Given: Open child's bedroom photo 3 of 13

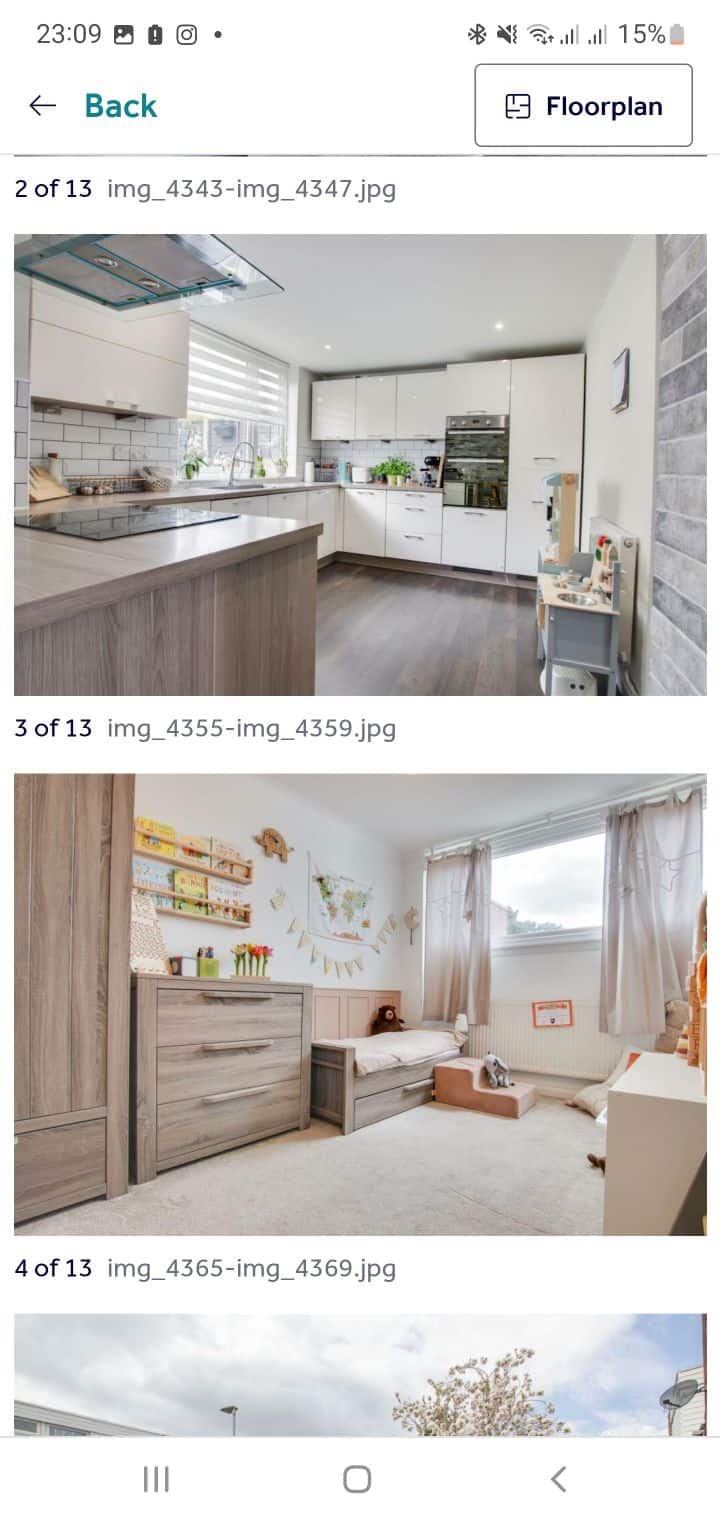Looking at the screenshot, I should 360,1004.
